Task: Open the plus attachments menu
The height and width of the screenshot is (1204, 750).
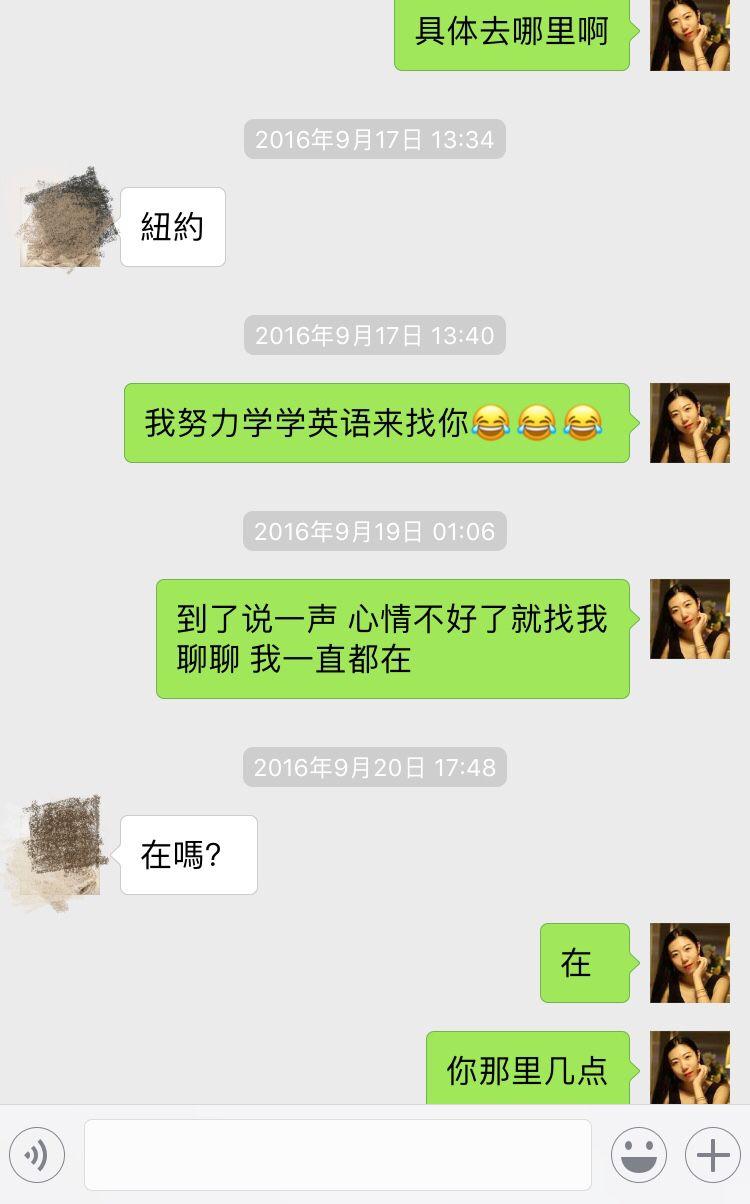Action: tap(713, 1155)
